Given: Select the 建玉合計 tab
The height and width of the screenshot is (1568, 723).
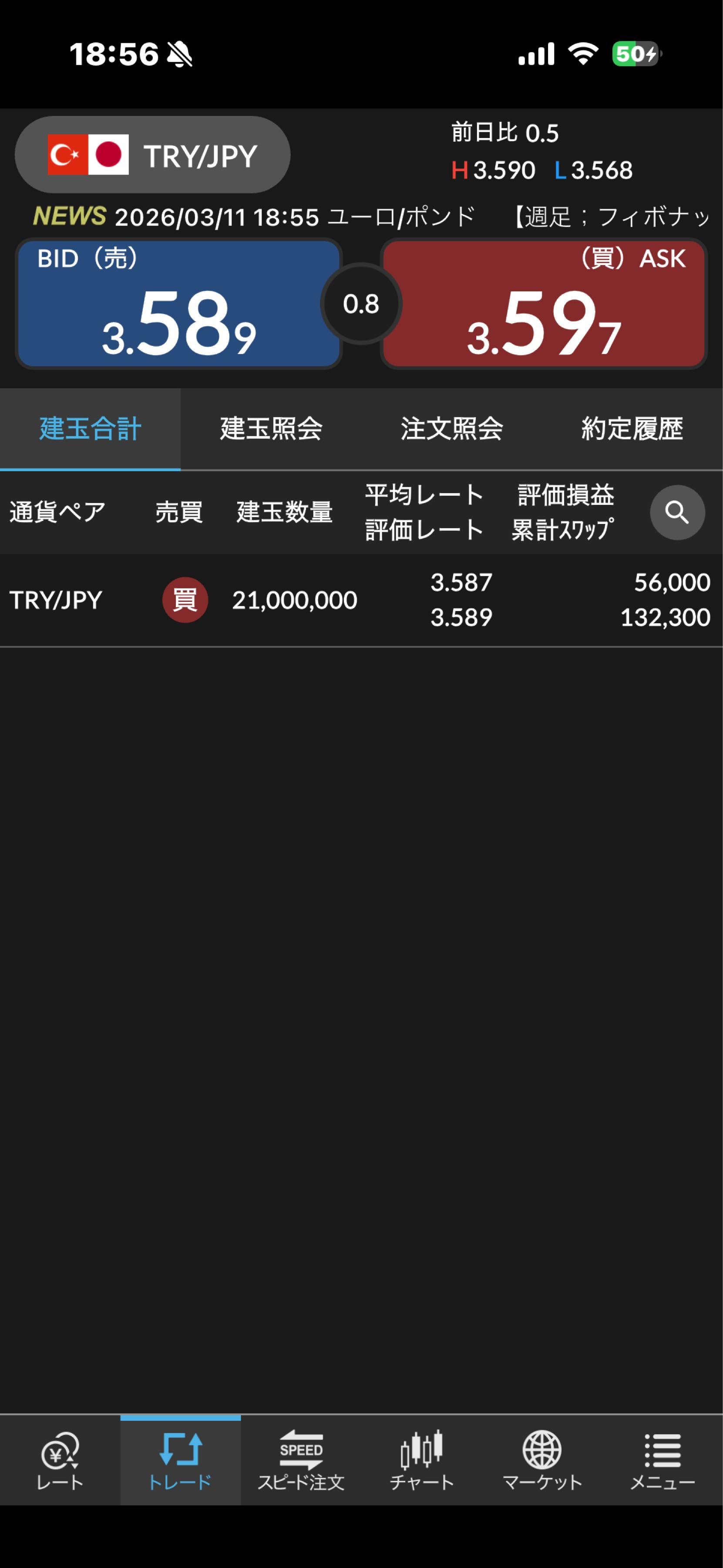Looking at the screenshot, I should click(91, 429).
